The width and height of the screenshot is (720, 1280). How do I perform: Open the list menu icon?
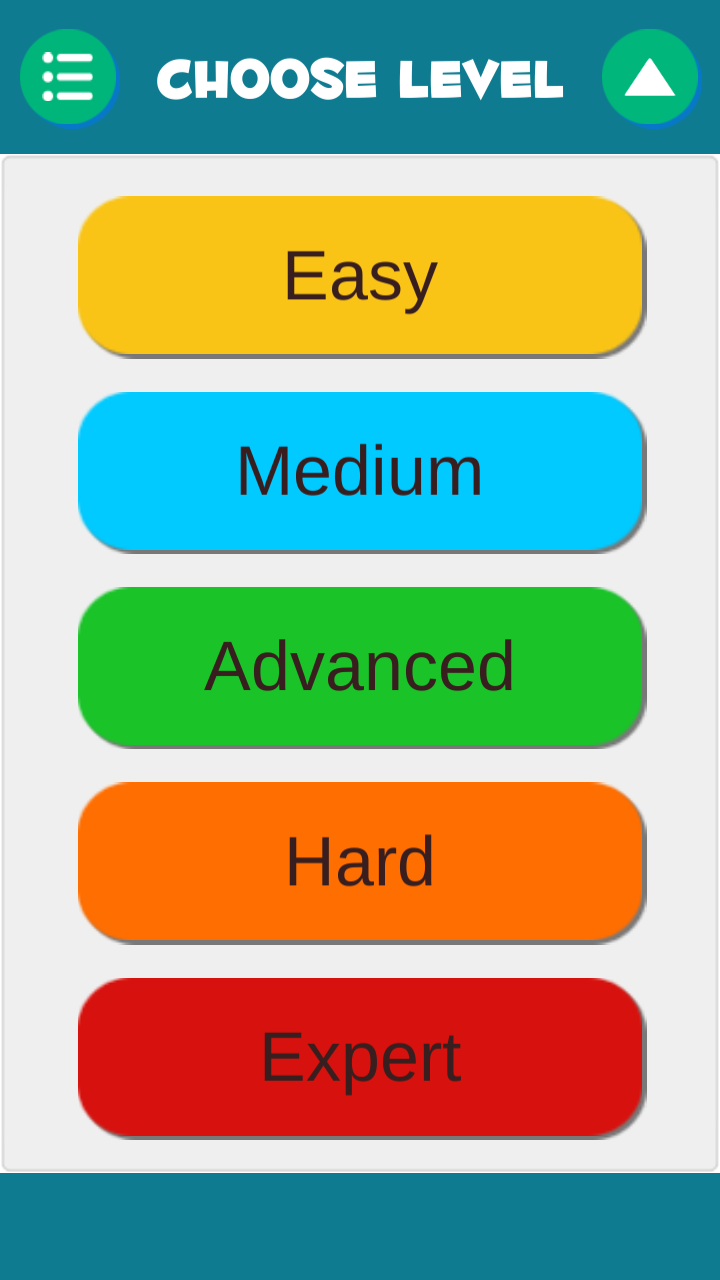[68, 77]
